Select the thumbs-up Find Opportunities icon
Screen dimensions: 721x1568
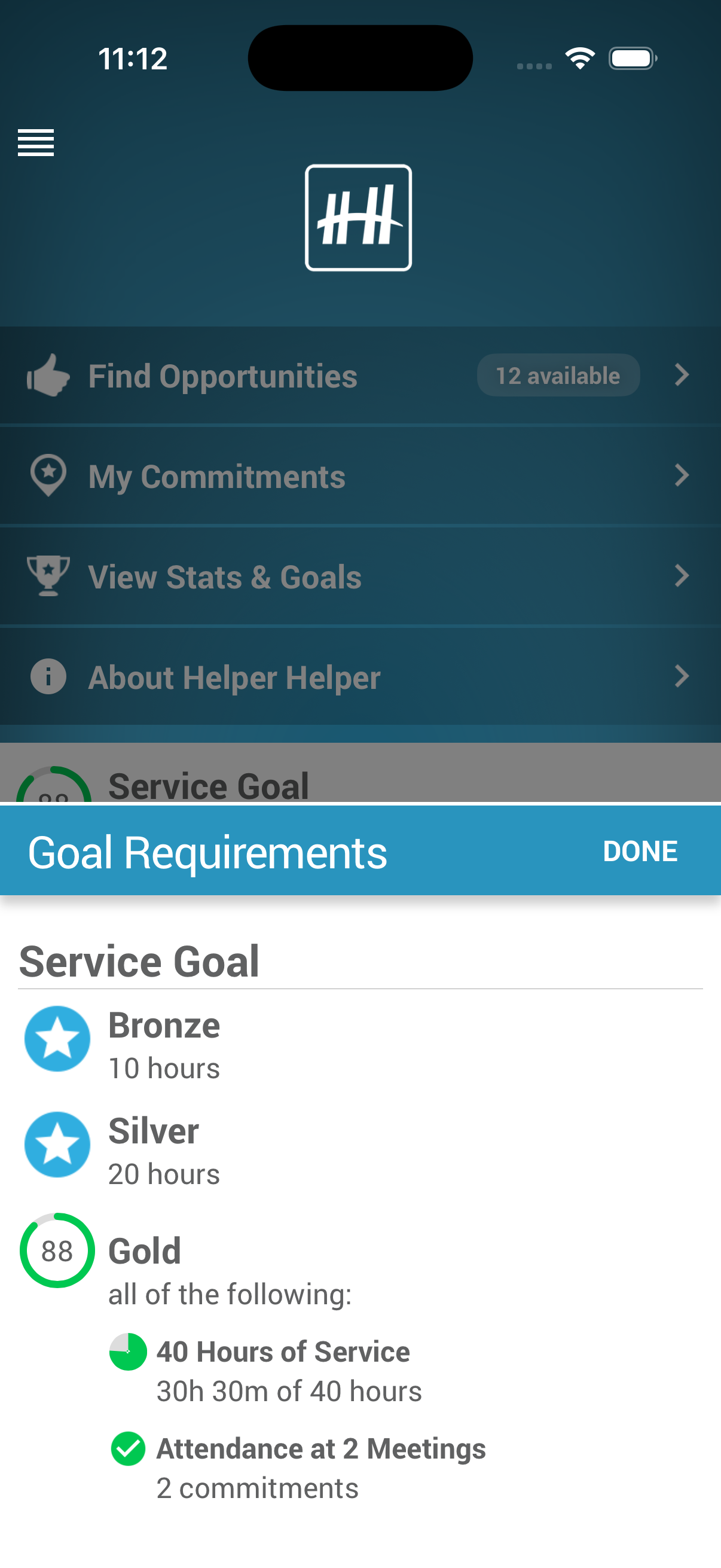tap(47, 375)
